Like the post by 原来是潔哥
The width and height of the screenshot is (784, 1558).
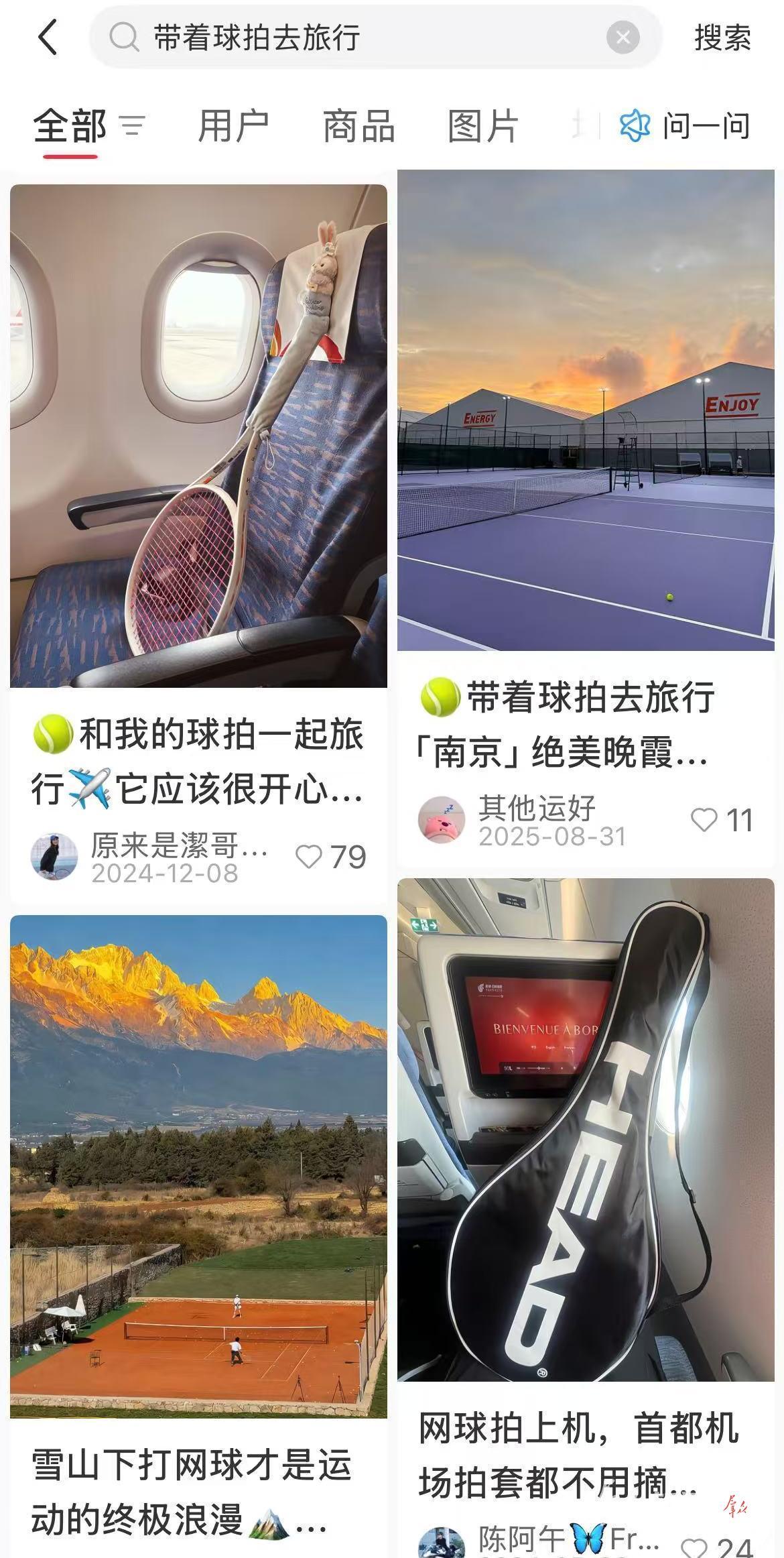pos(310,857)
